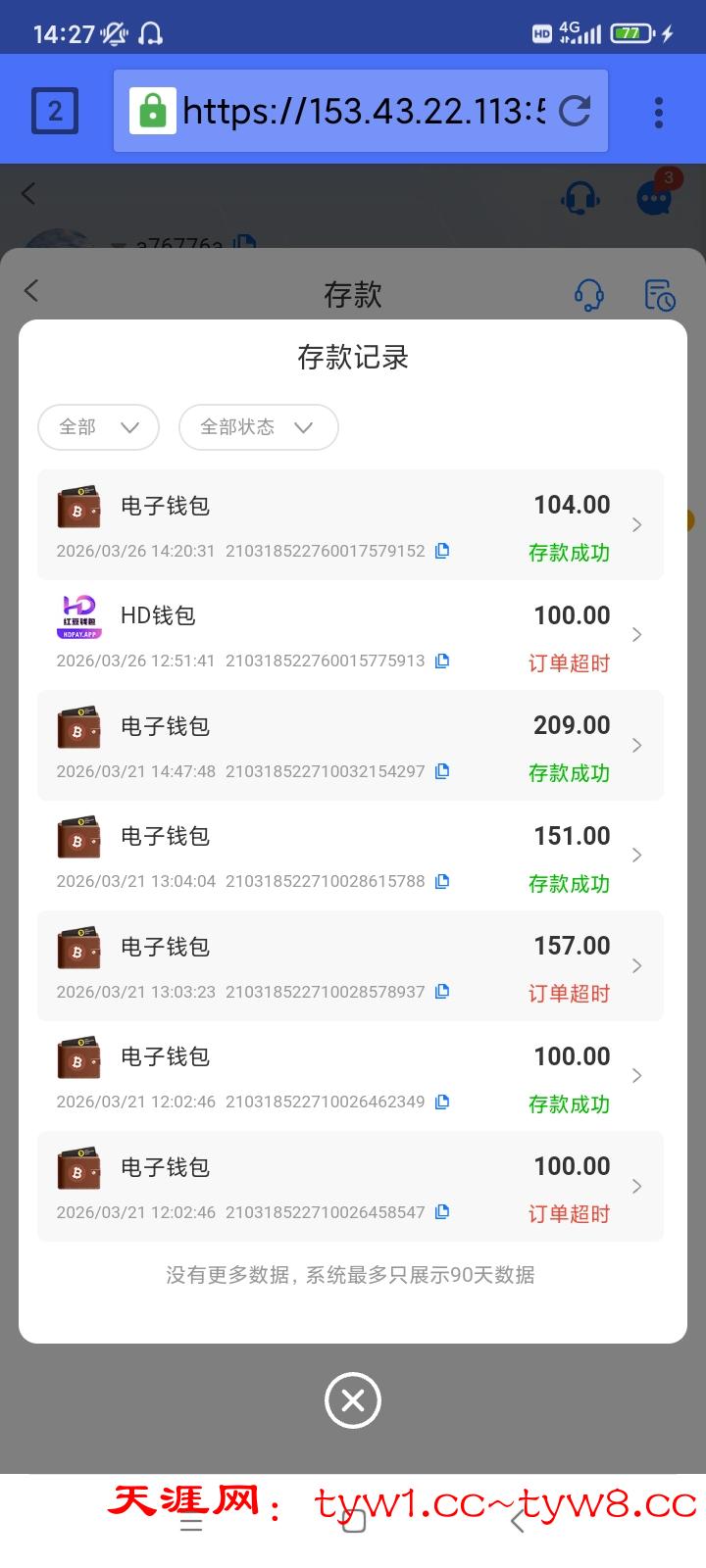
Task: Select the 电子钱包 Bitcoin wallet icon
Action: (x=79, y=507)
